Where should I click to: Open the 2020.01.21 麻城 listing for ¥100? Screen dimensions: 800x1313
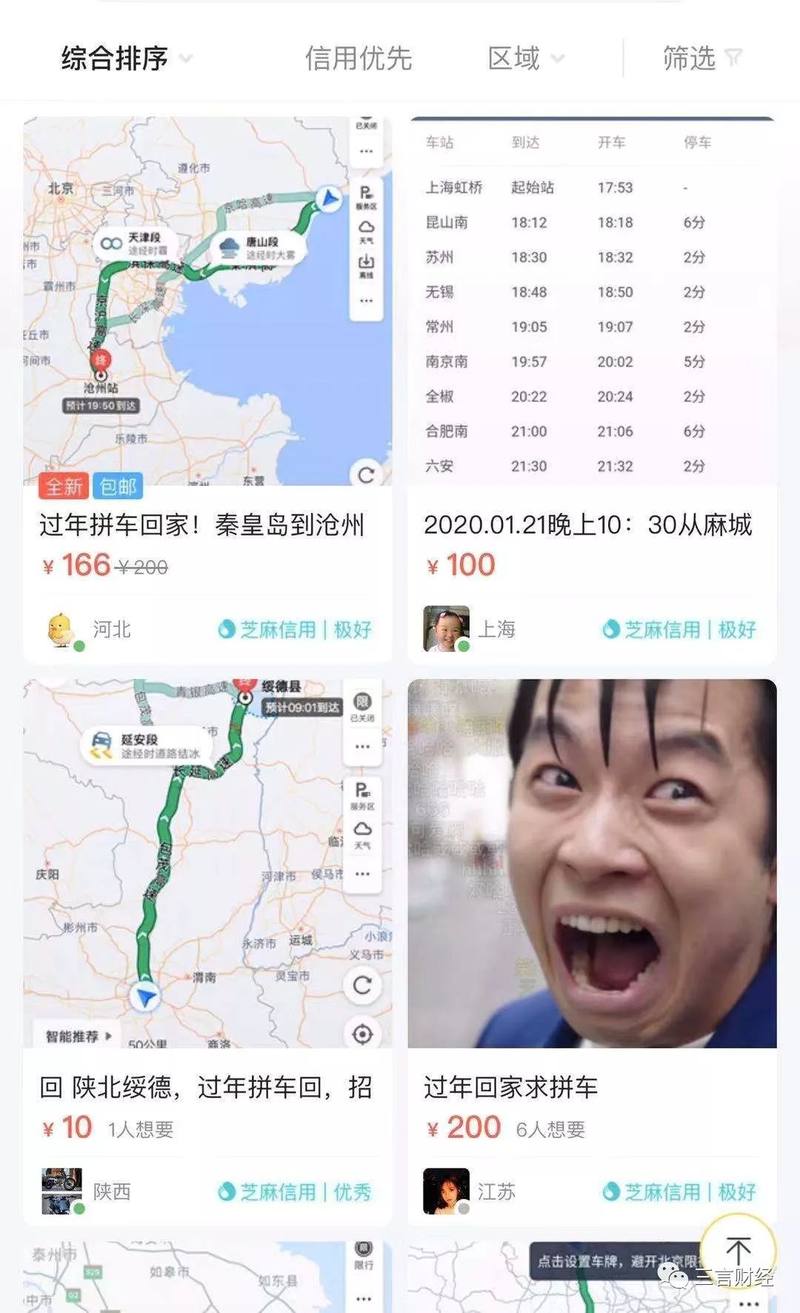(592, 524)
